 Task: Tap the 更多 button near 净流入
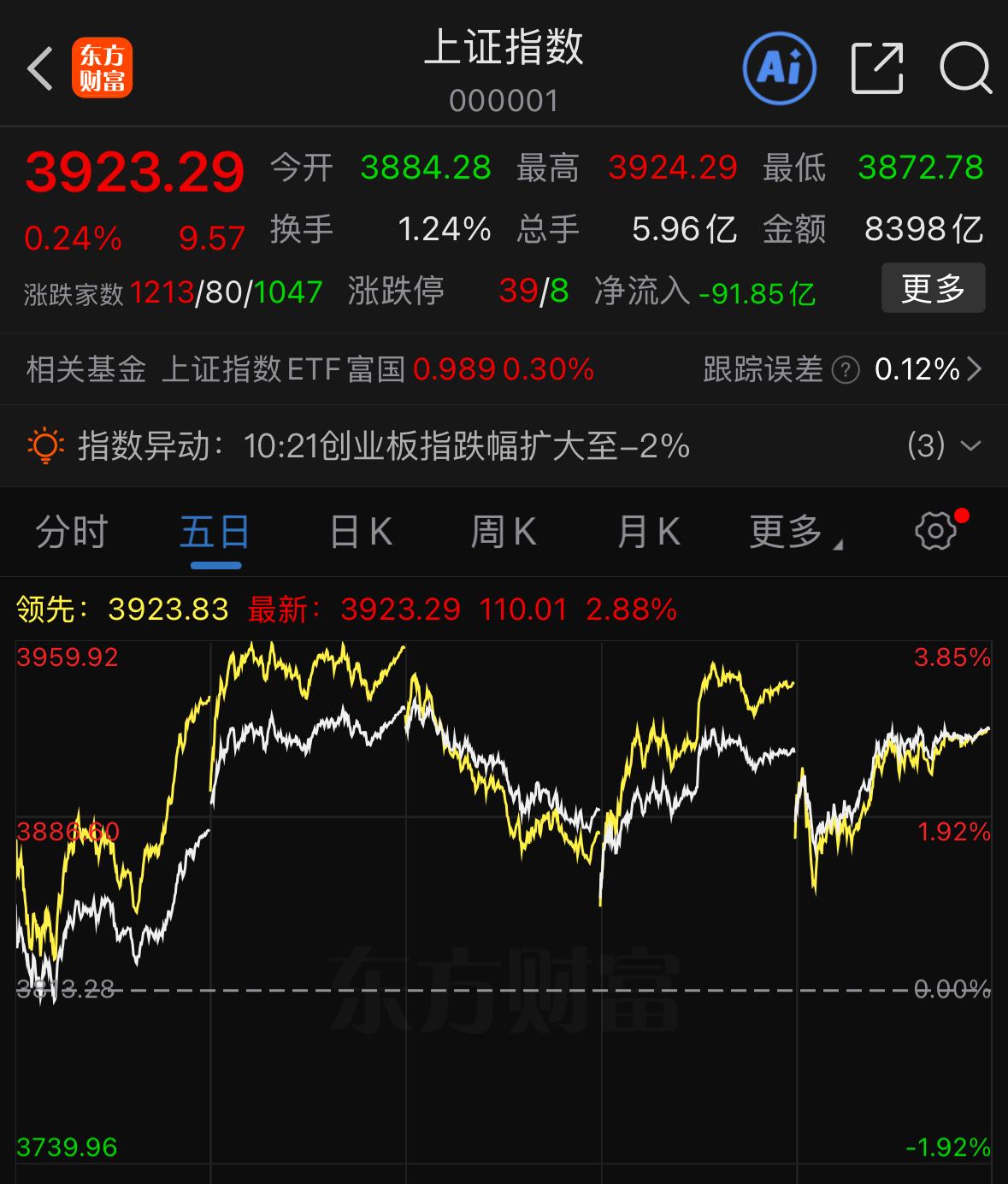point(933,288)
